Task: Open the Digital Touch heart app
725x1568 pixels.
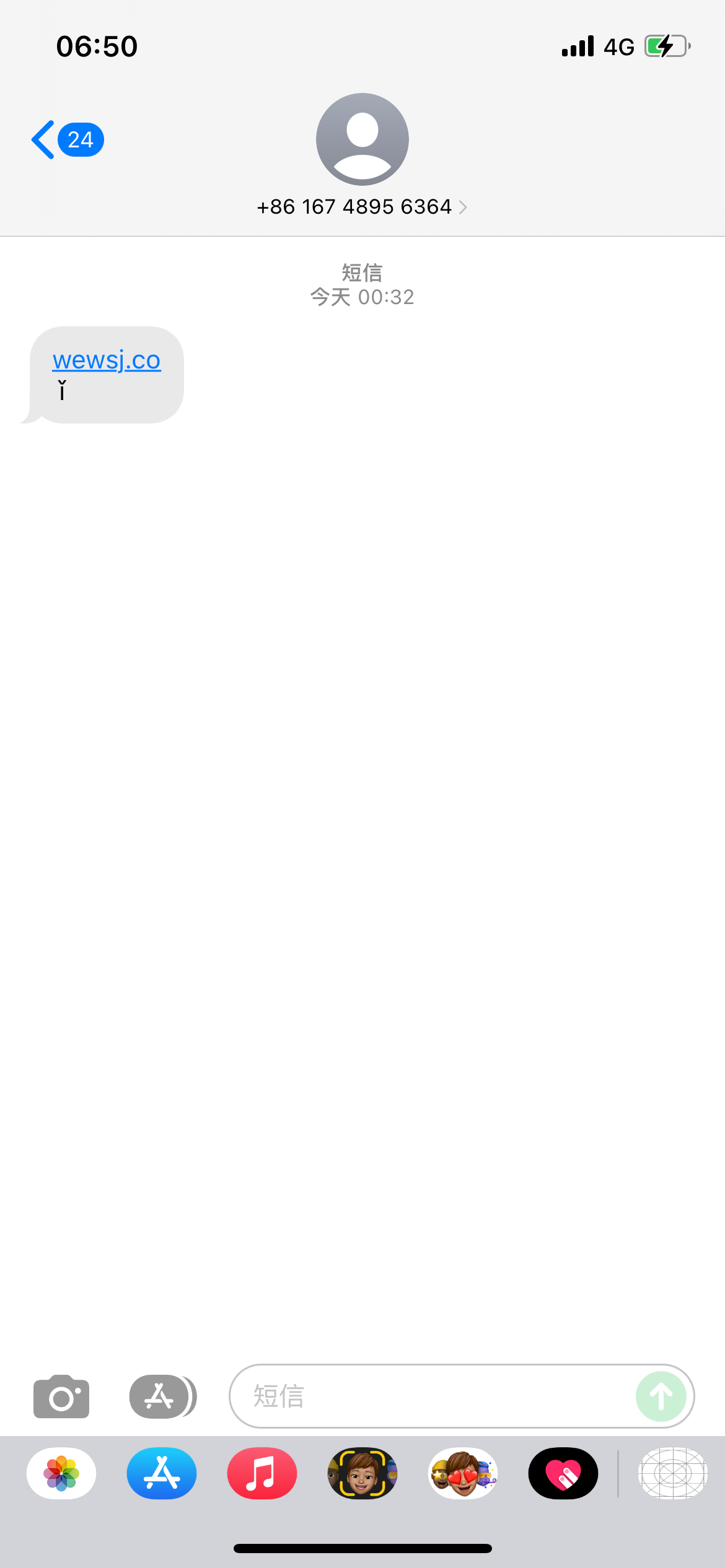Action: [x=563, y=1473]
